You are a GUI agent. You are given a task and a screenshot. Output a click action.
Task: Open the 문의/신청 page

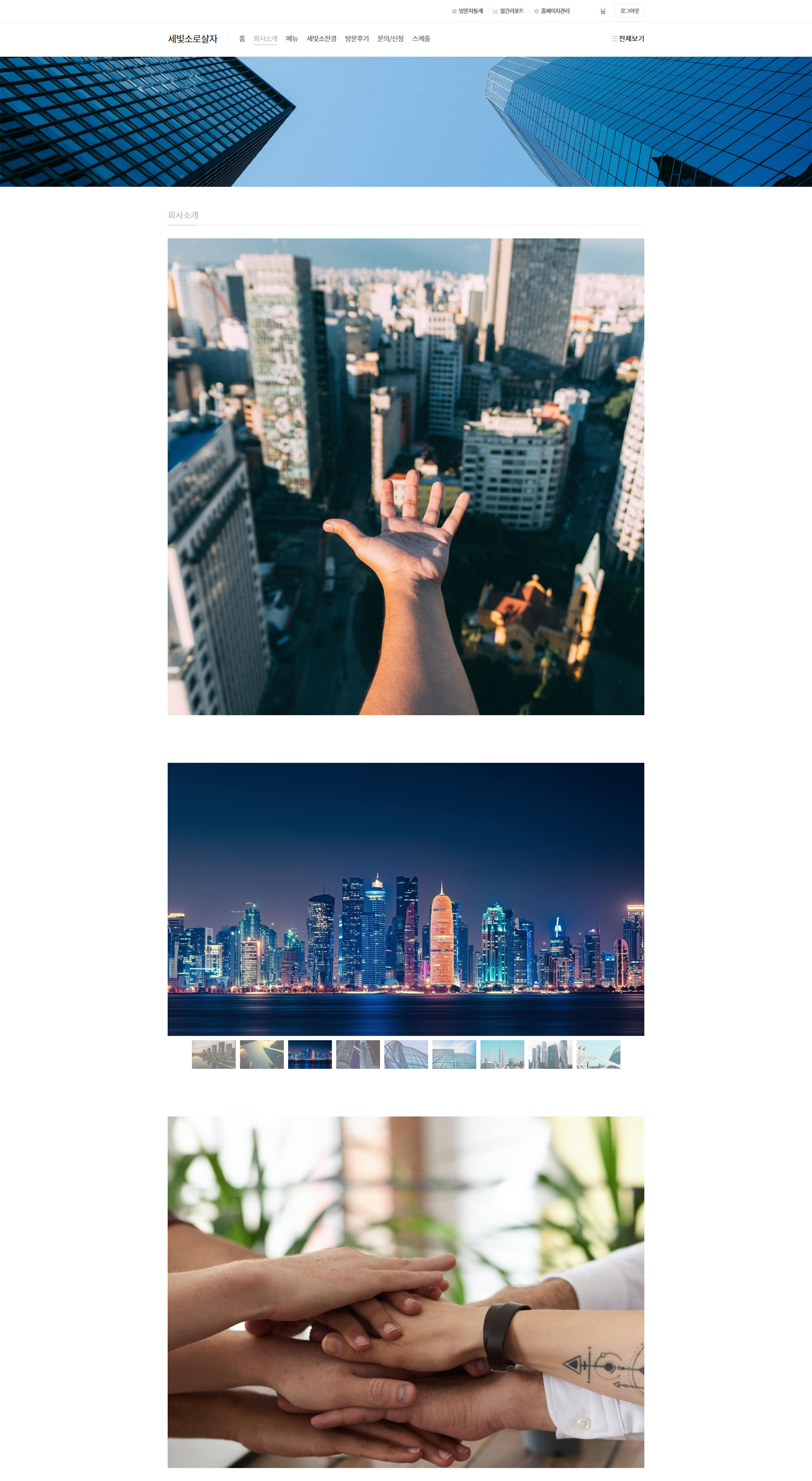(390, 39)
